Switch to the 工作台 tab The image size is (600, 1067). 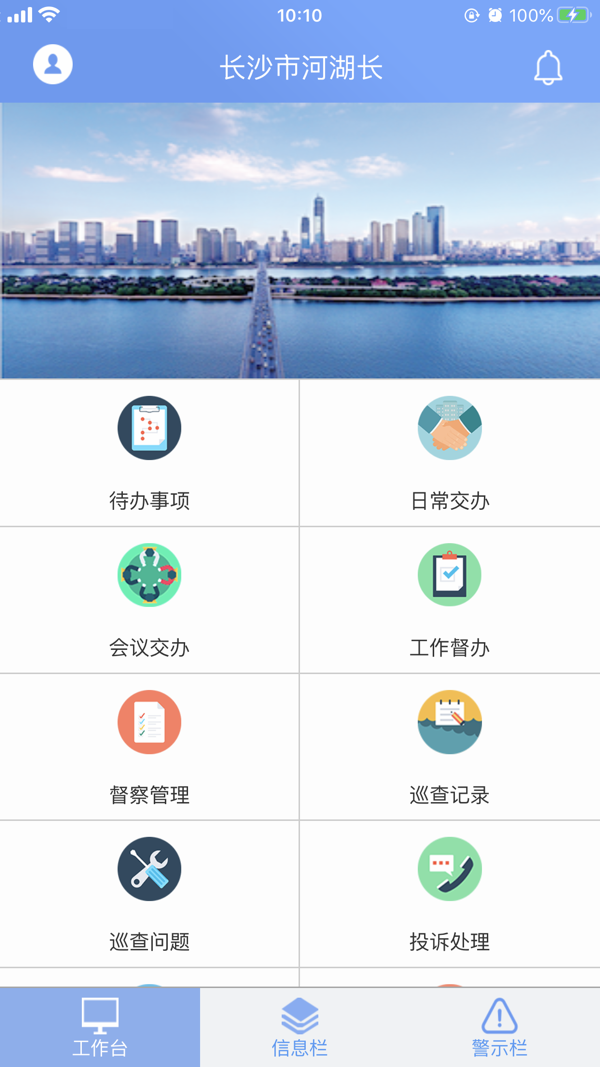pos(100,1027)
